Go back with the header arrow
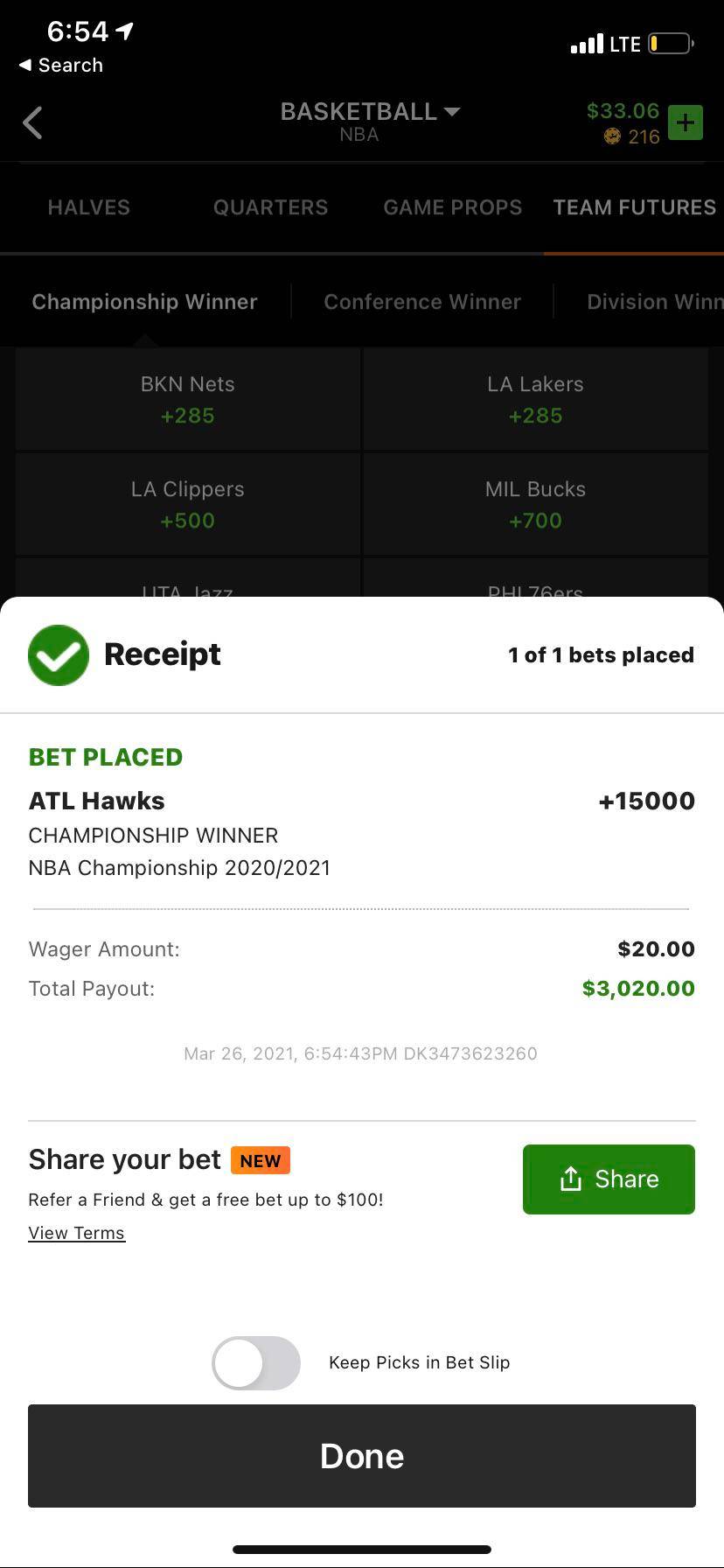 point(32,123)
